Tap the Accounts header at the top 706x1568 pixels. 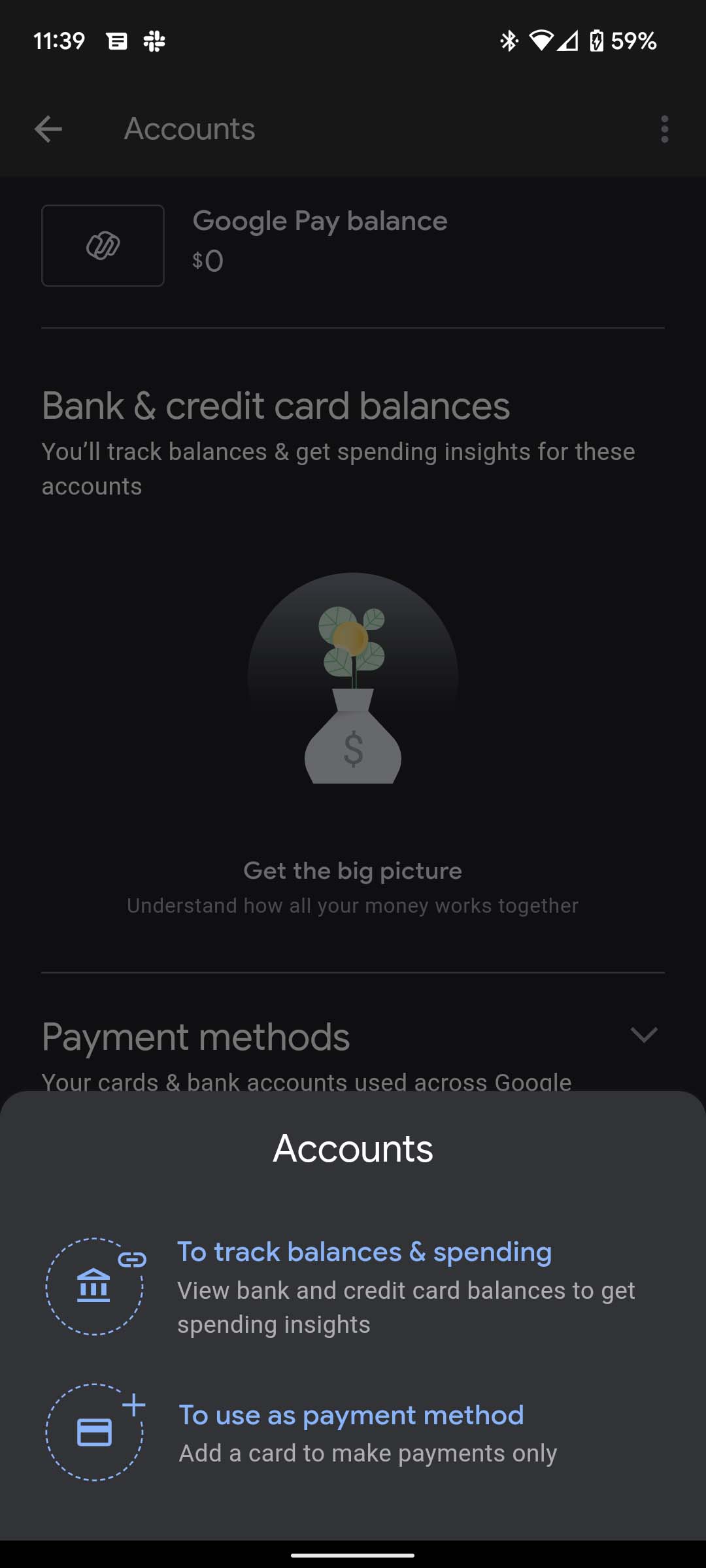click(x=189, y=129)
